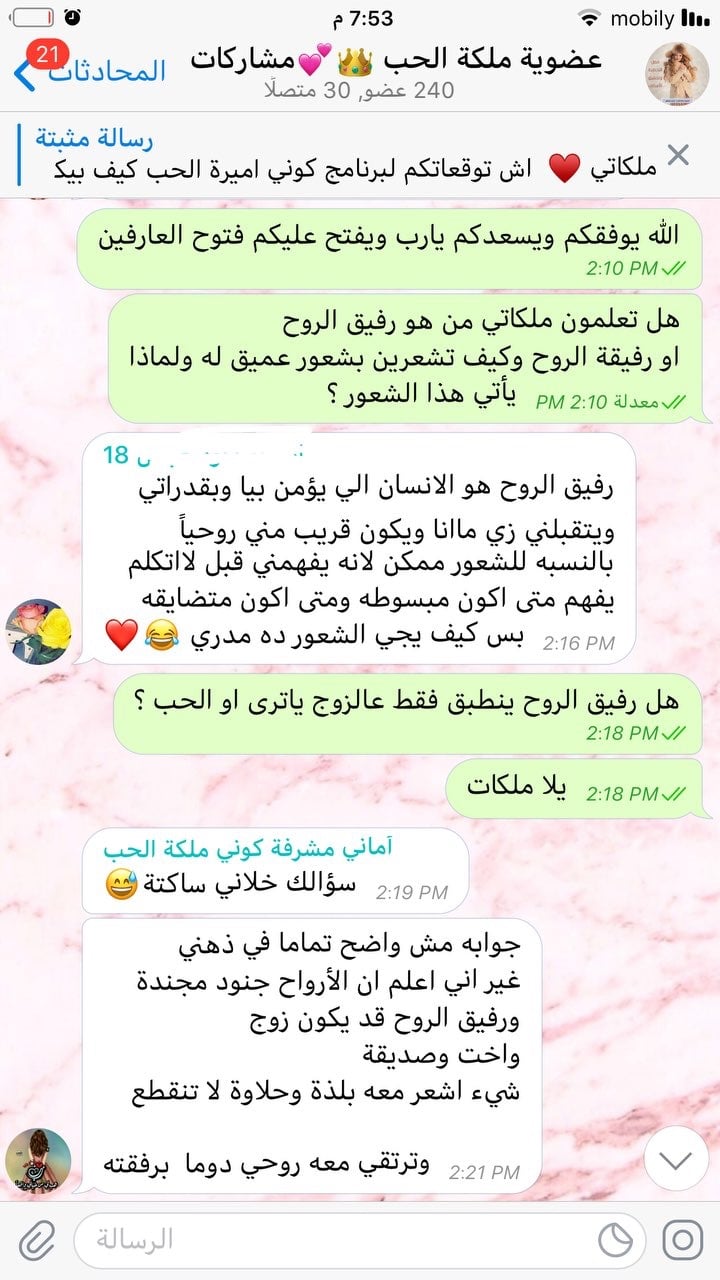Tap the attach file paperclip icon

pyautogui.click(x=37, y=1240)
